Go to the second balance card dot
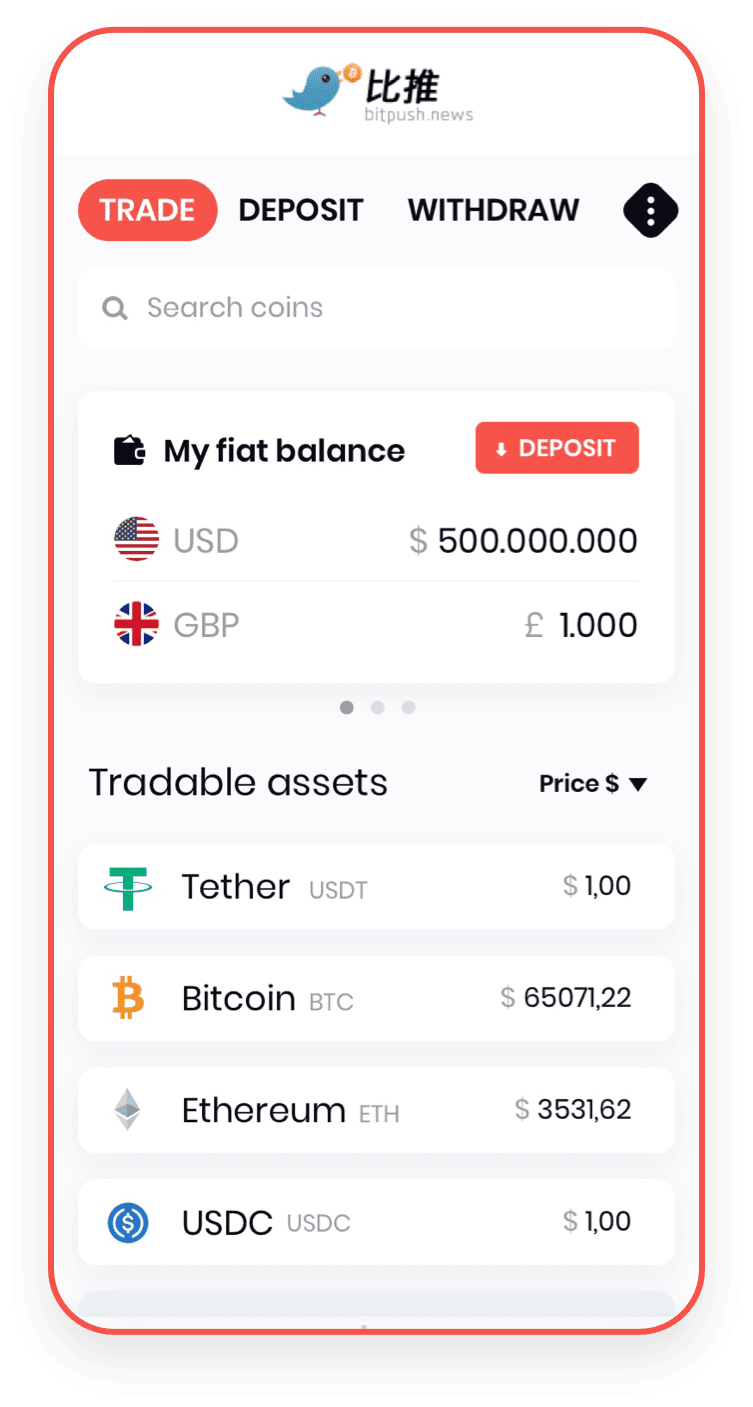This screenshot has height=1407, width=753. [x=377, y=707]
